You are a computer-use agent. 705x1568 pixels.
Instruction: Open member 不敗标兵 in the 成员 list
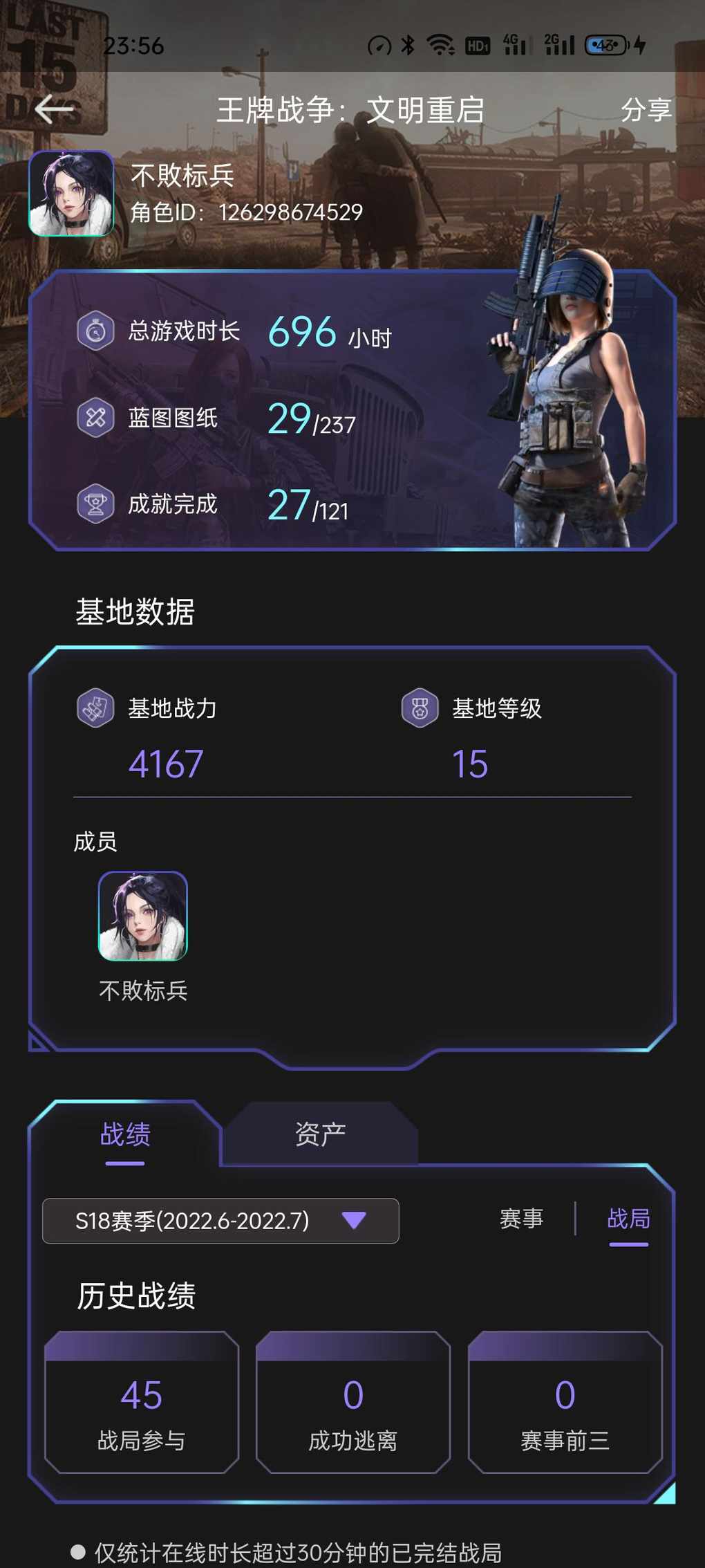(x=143, y=916)
